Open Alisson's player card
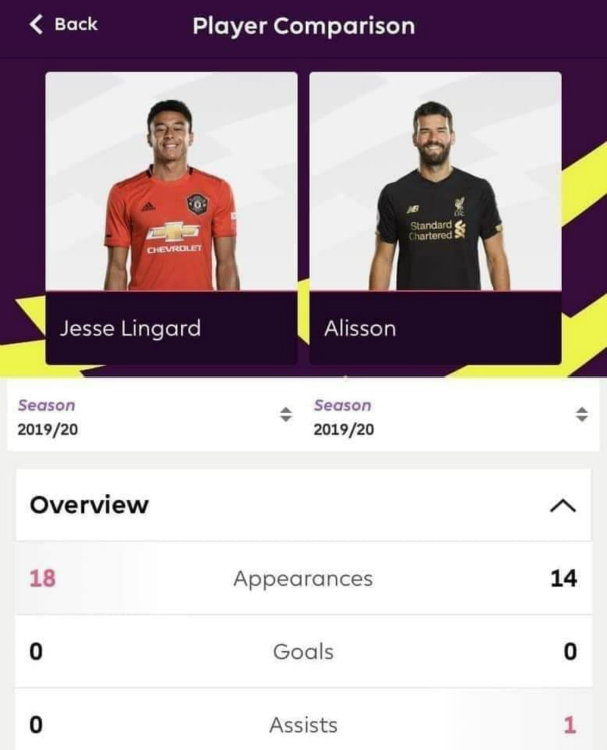 tap(435, 217)
